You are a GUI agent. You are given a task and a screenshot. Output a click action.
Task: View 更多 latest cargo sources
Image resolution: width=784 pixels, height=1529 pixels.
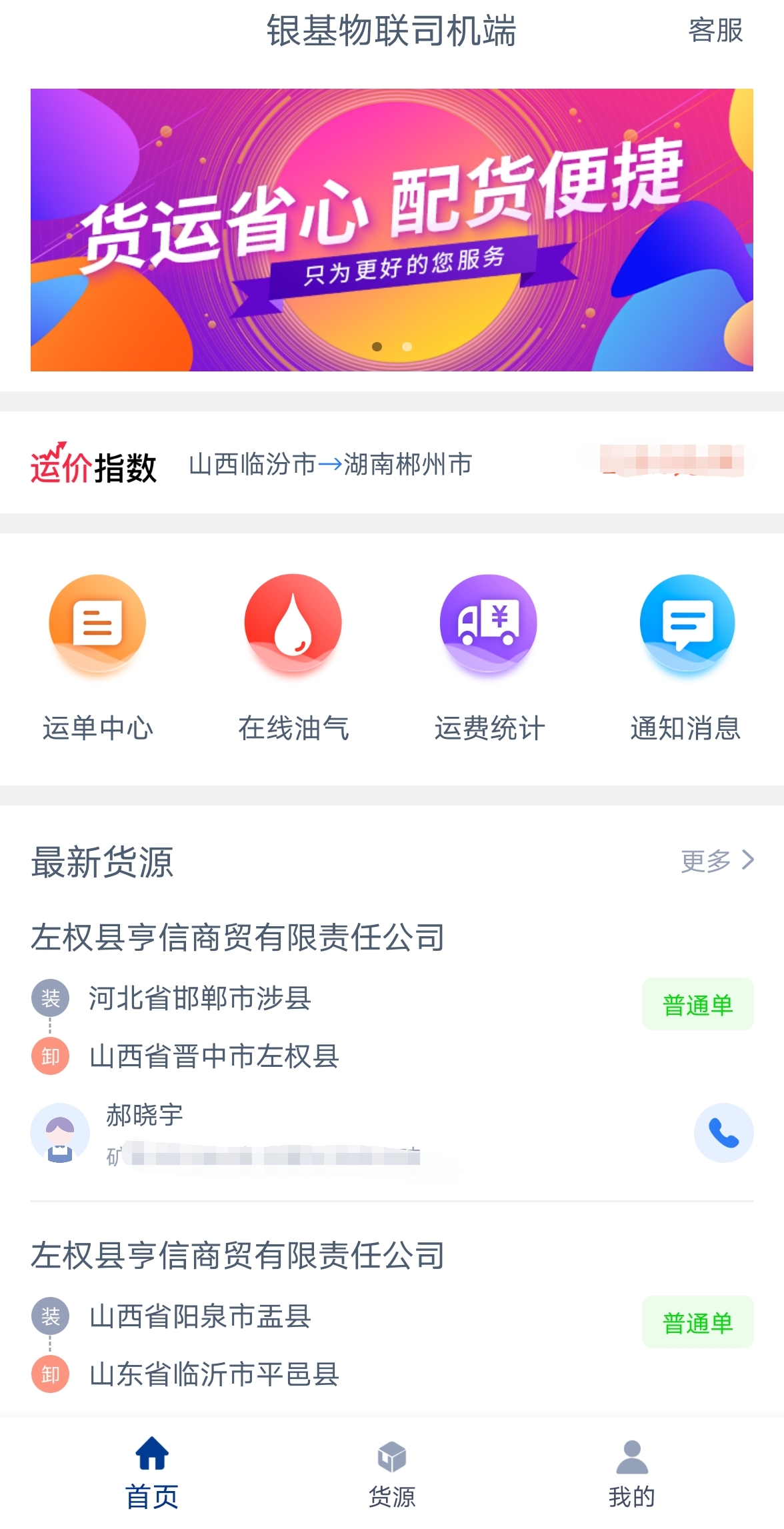tap(717, 861)
